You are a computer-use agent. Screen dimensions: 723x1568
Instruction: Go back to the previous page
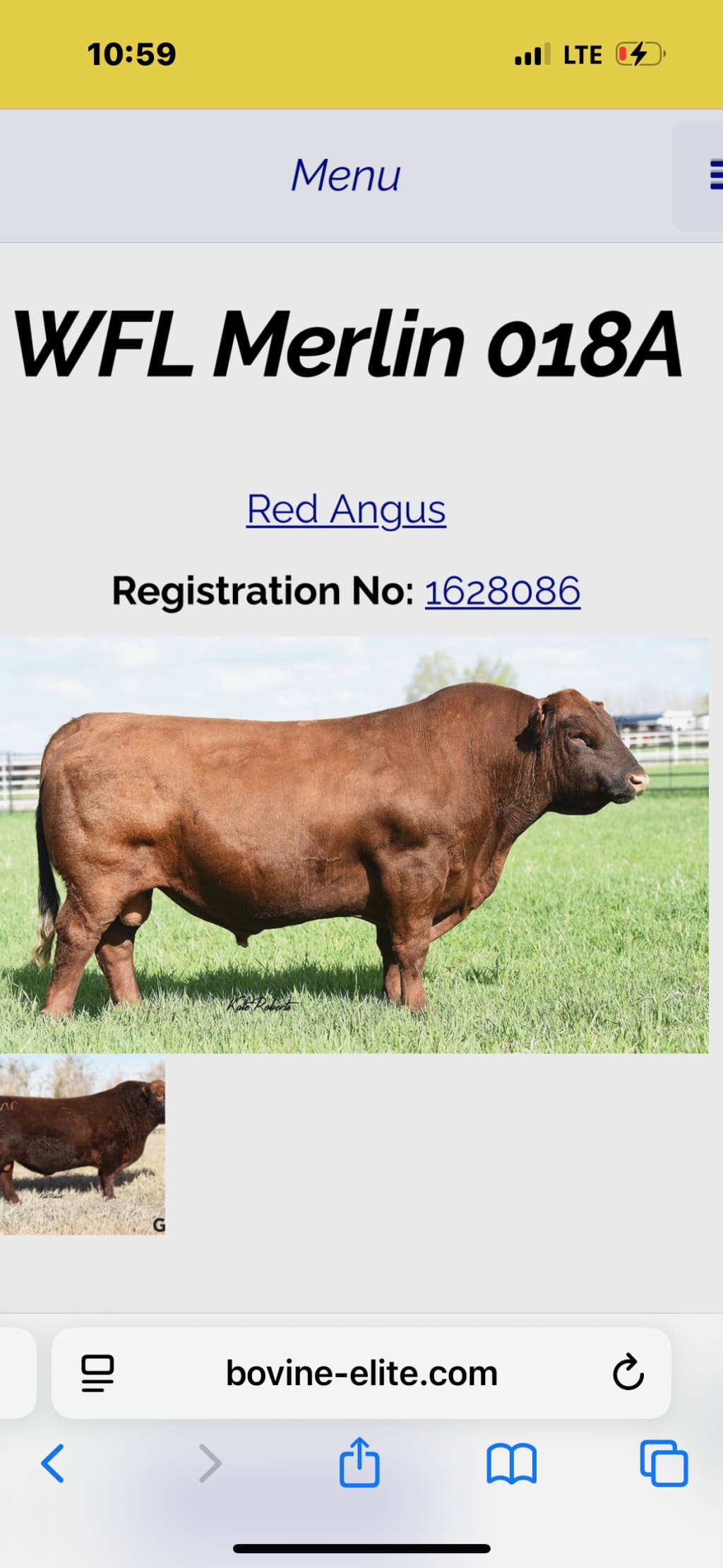coord(53,1463)
